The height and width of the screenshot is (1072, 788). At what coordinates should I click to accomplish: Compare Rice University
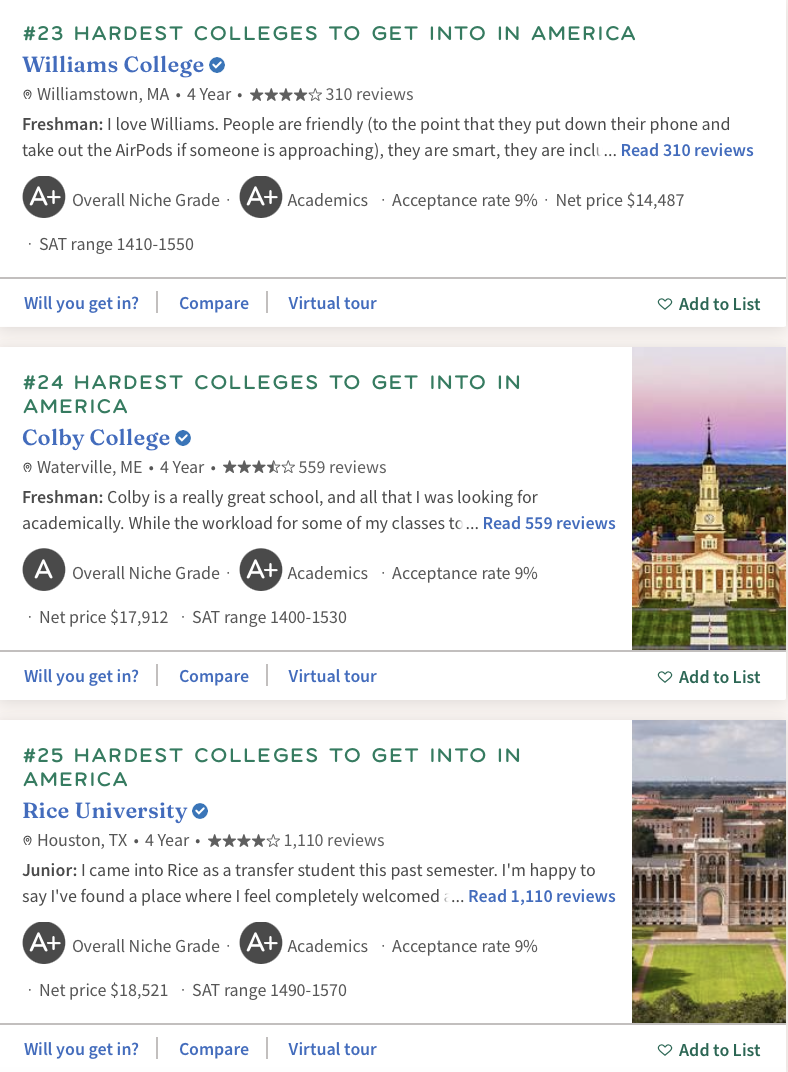(213, 1049)
